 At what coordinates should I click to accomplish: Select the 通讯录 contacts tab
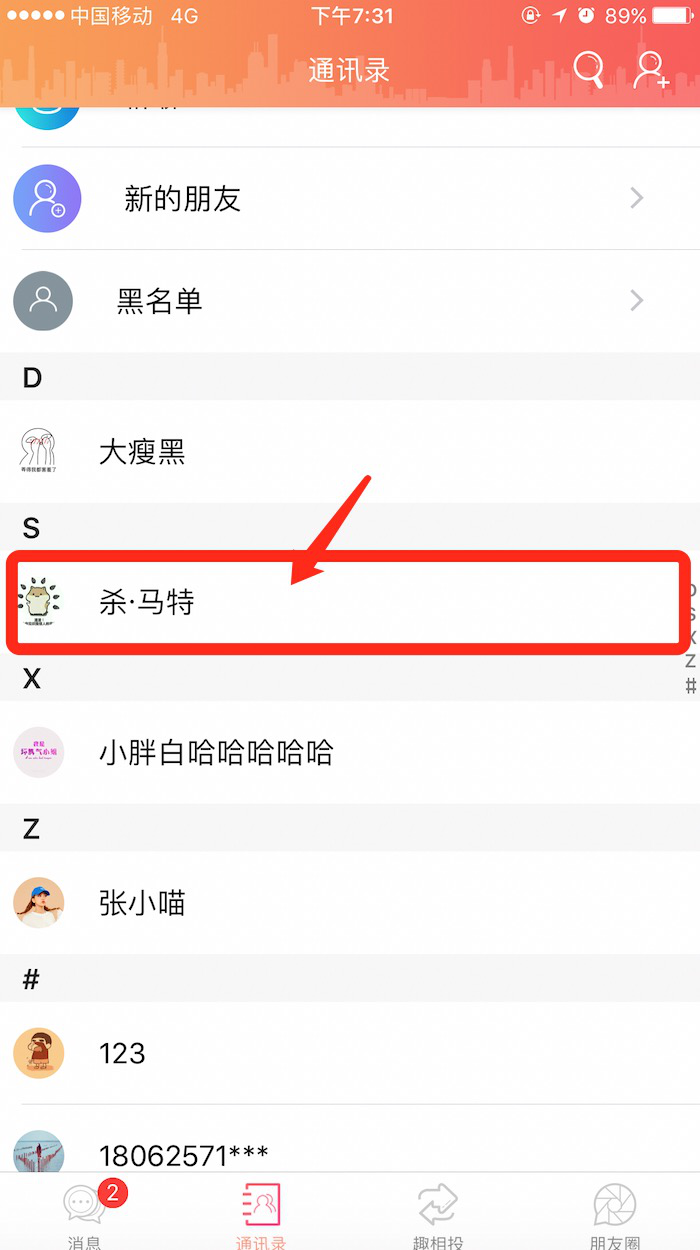[x=261, y=1215]
